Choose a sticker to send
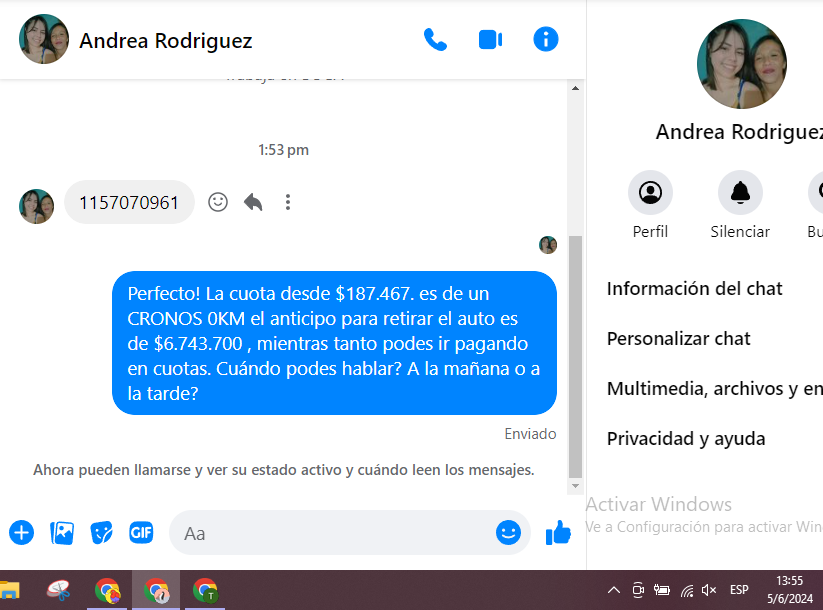The height and width of the screenshot is (610, 823). [102, 533]
